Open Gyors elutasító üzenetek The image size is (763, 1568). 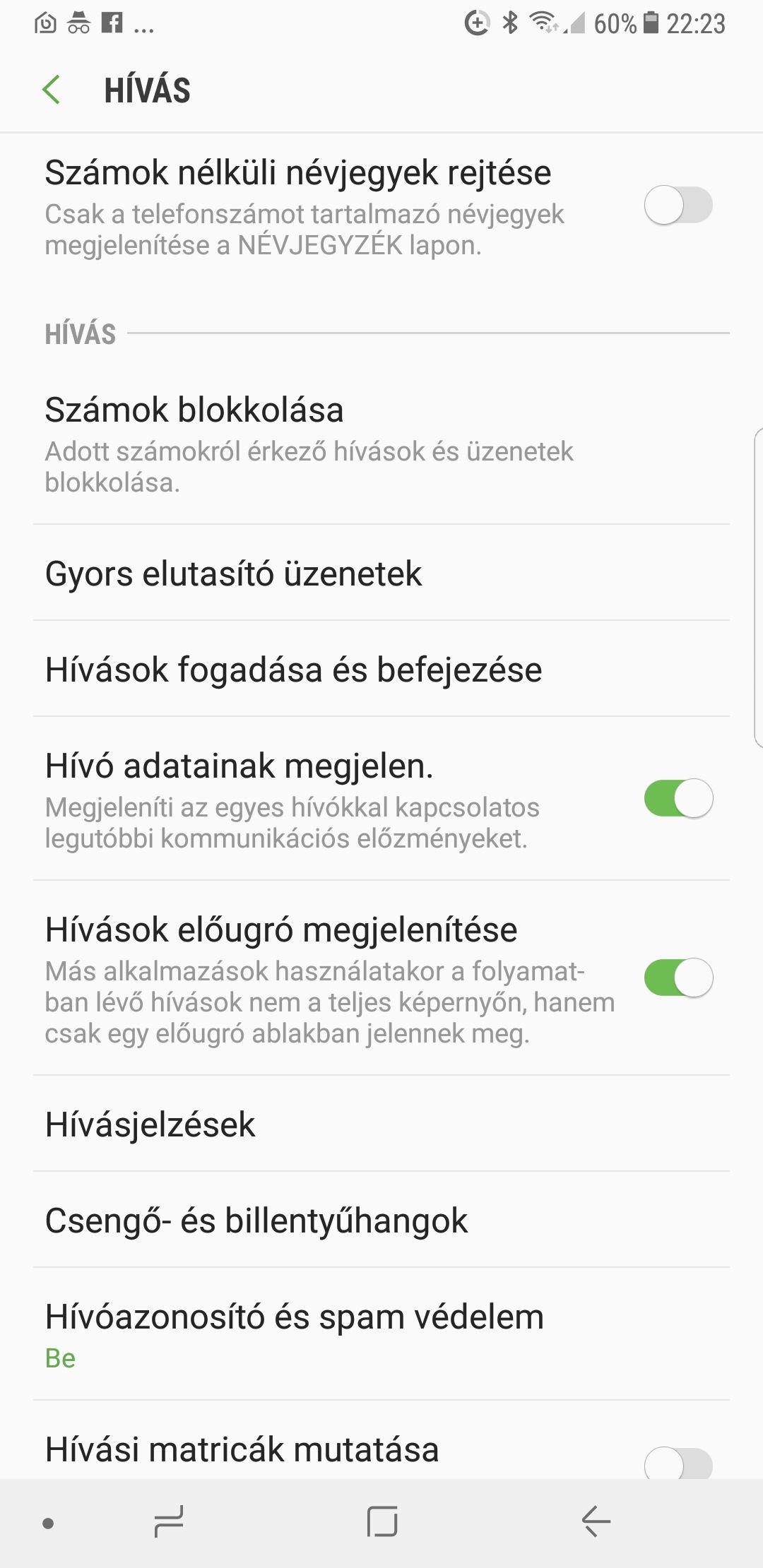381,573
